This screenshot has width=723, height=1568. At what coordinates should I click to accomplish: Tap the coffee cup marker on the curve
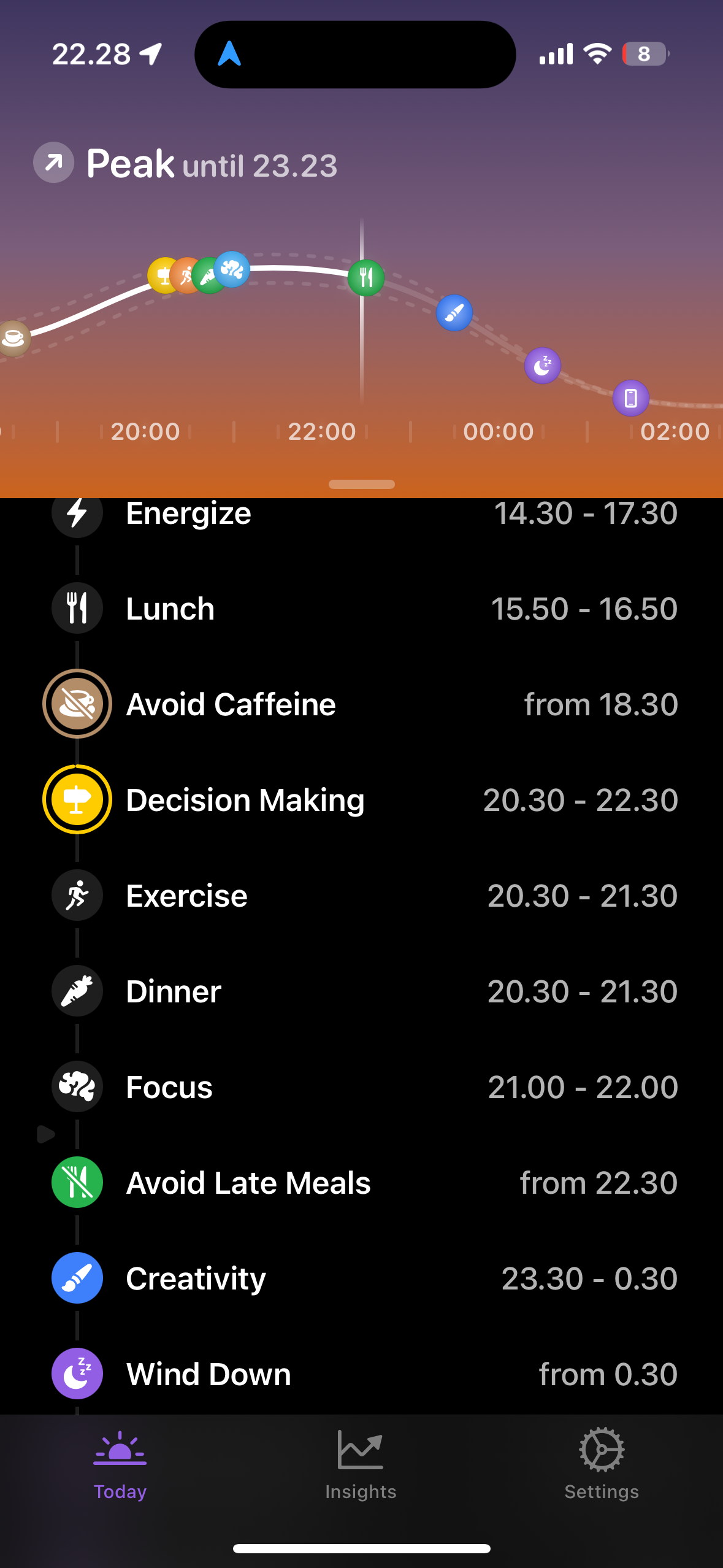[13, 338]
